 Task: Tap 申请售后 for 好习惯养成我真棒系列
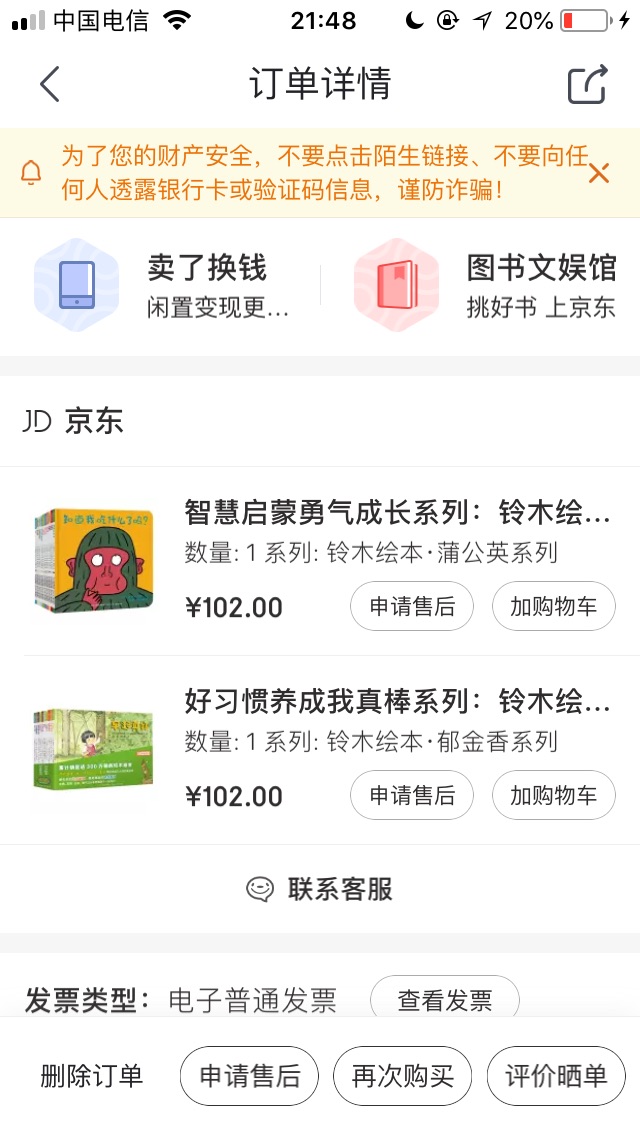[412, 795]
